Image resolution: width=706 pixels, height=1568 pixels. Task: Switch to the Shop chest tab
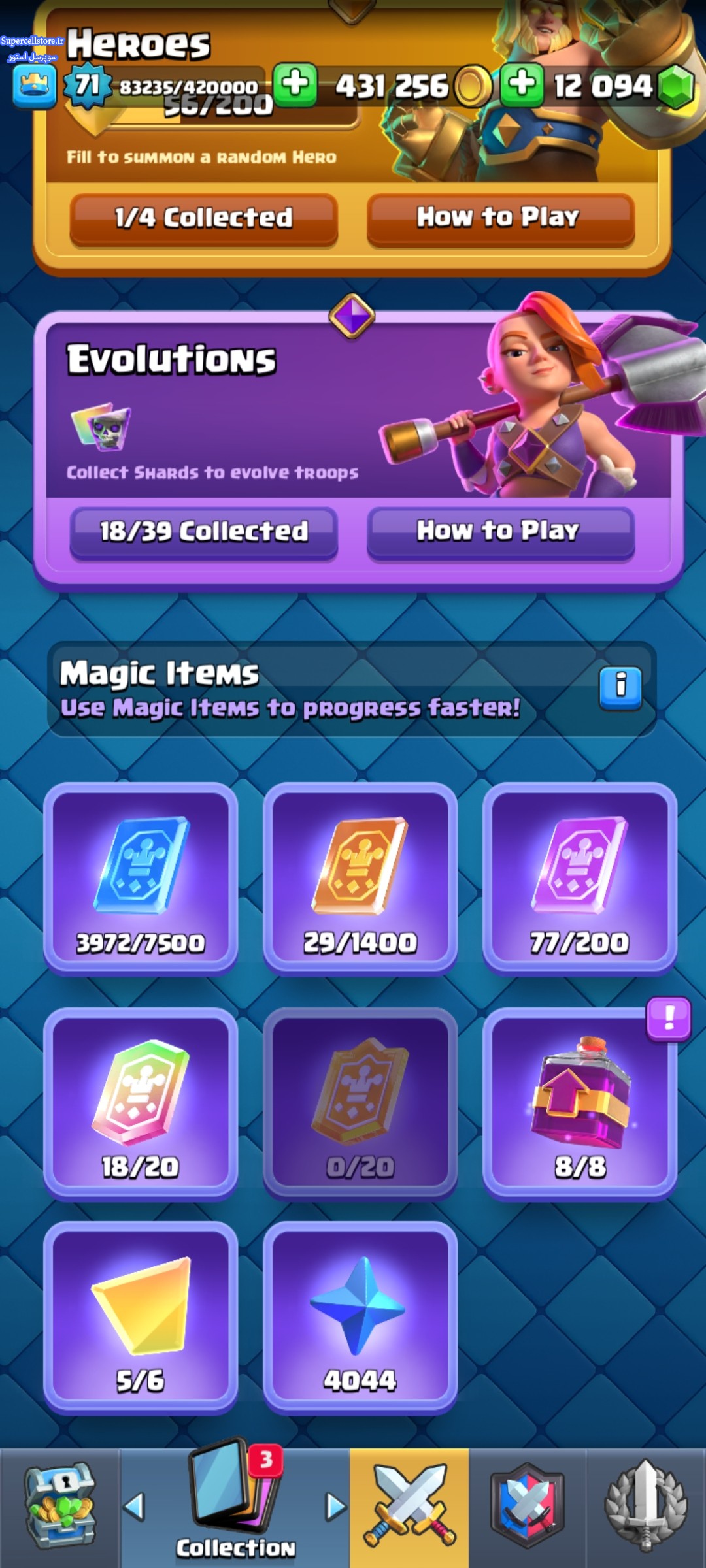pyautogui.click(x=59, y=1507)
